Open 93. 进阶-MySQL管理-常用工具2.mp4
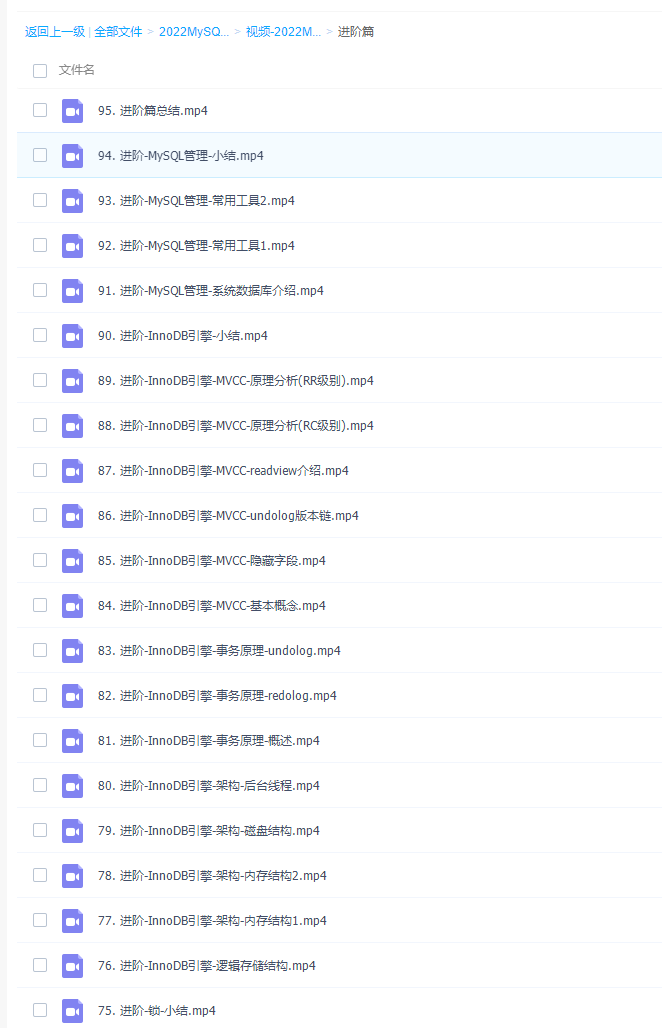Image resolution: width=662 pixels, height=1028 pixels. pyautogui.click(x=196, y=201)
